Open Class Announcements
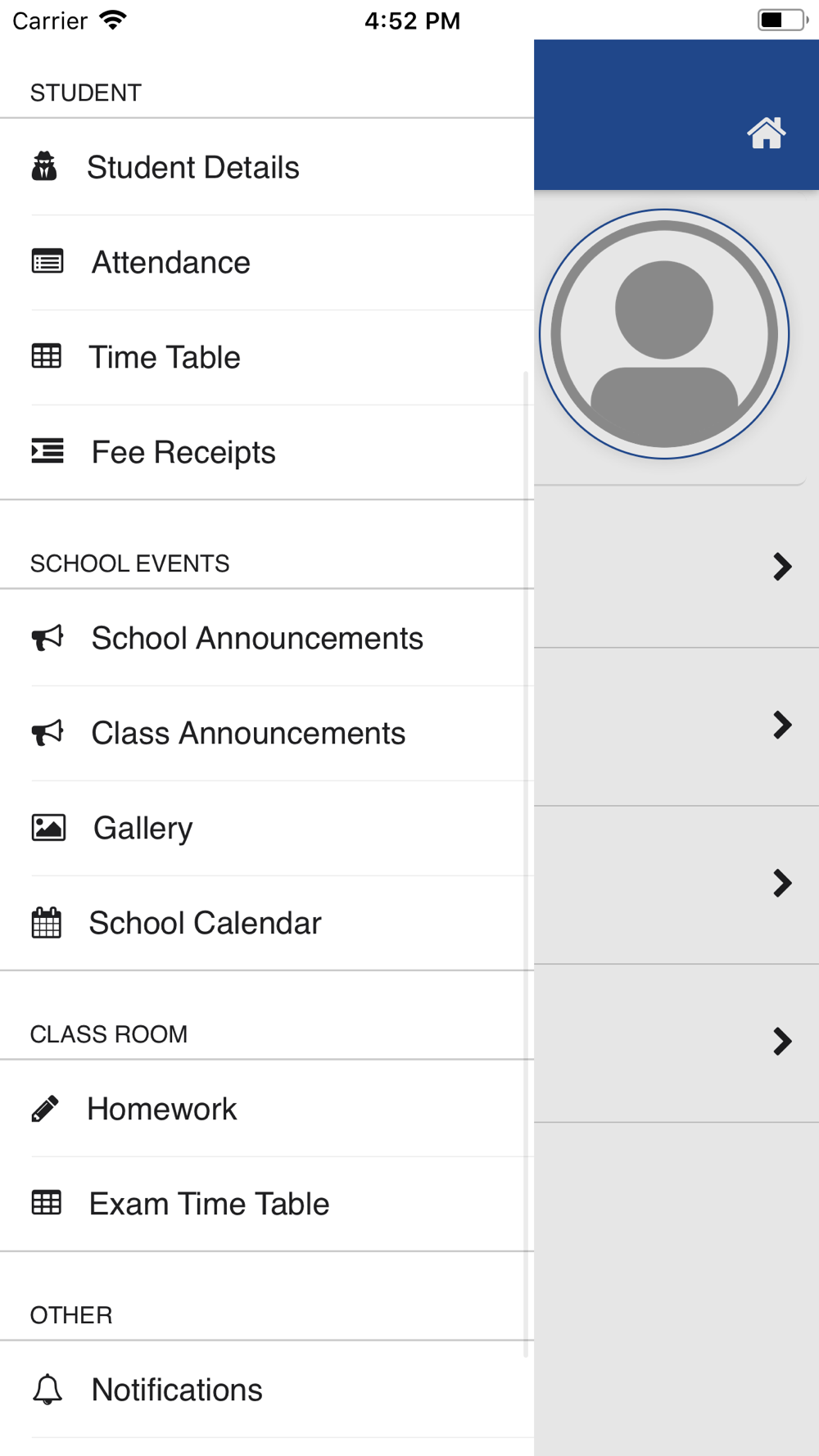Screen dimensions: 819x1456 click(x=267, y=733)
